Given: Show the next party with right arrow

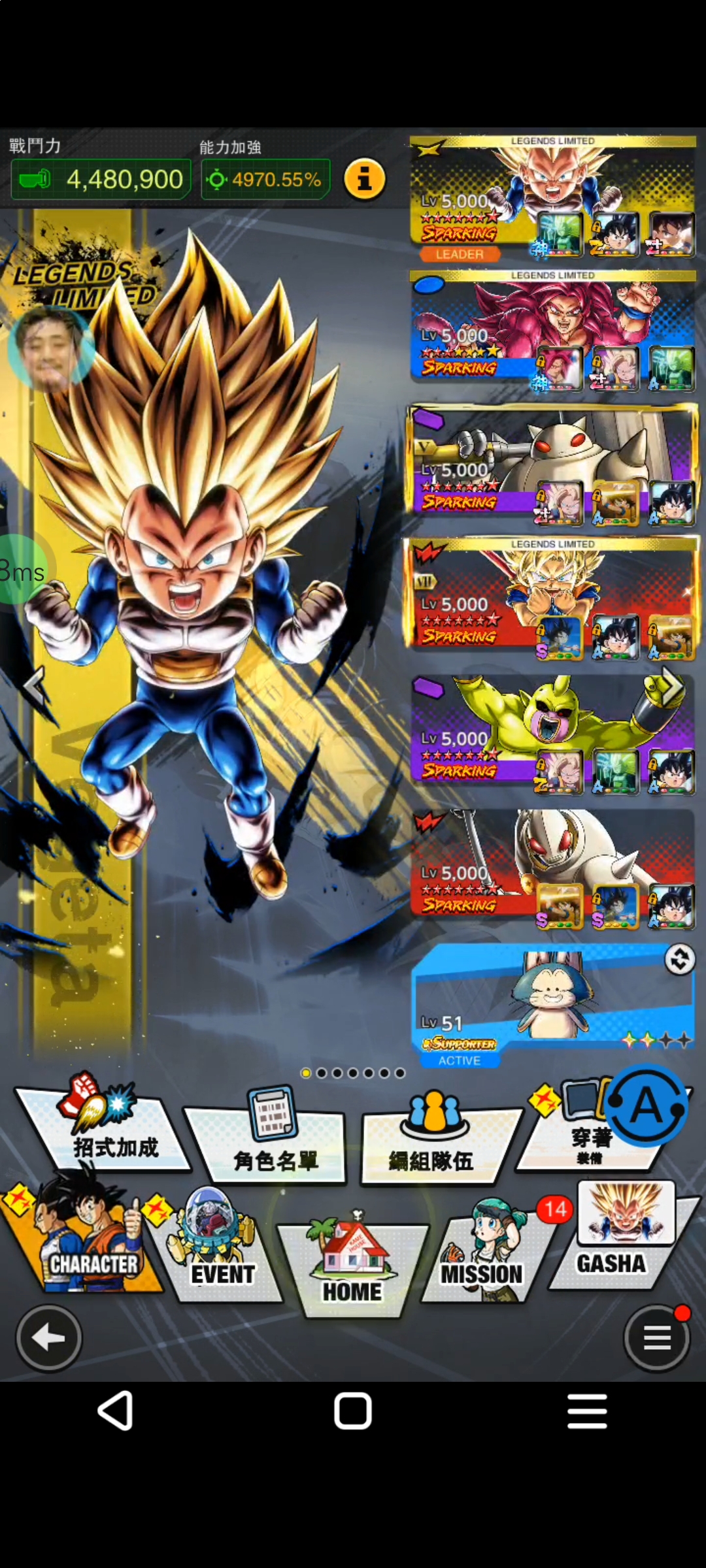Looking at the screenshot, I should pos(671,686).
